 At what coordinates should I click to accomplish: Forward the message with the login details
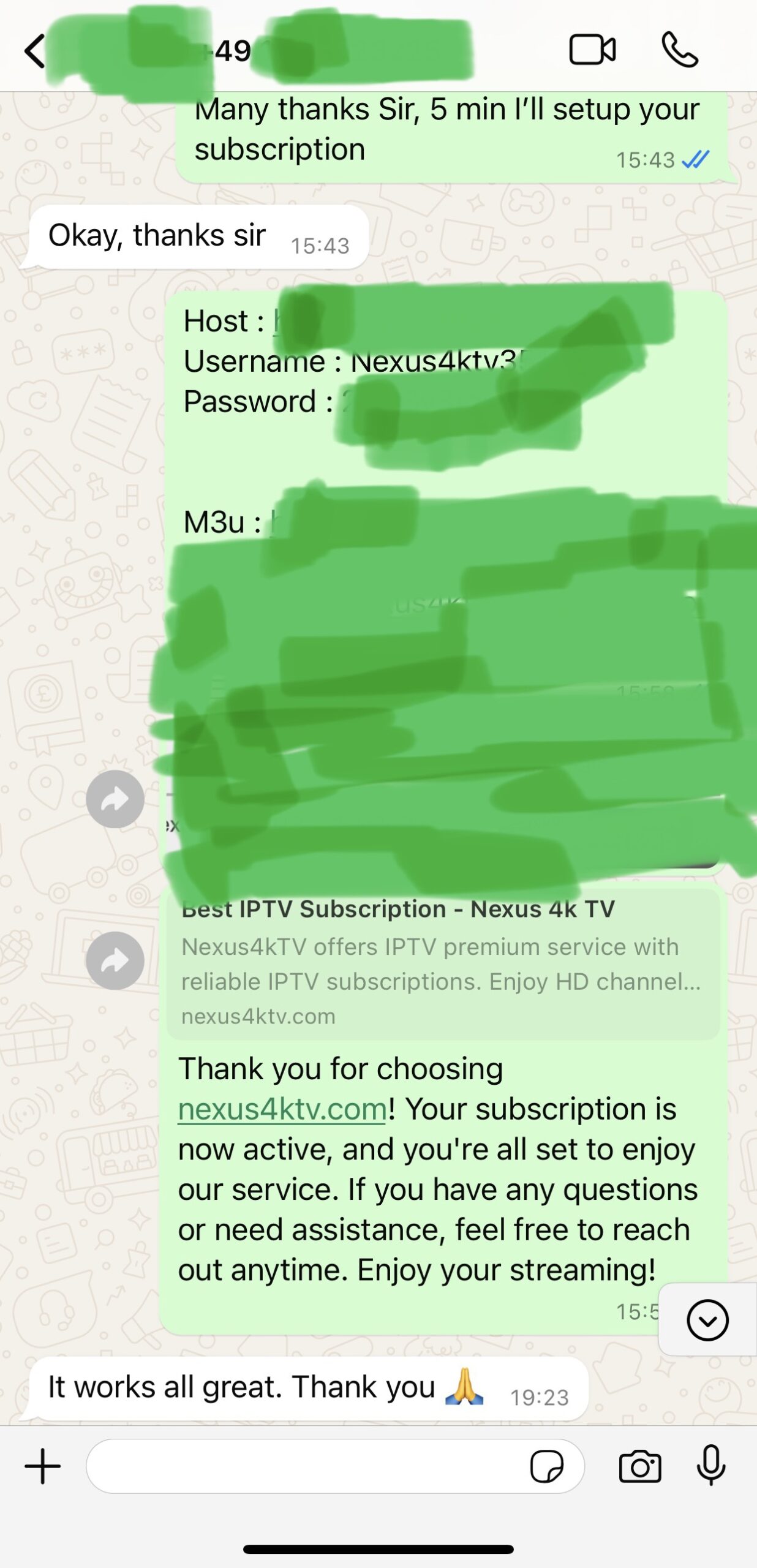tap(115, 799)
